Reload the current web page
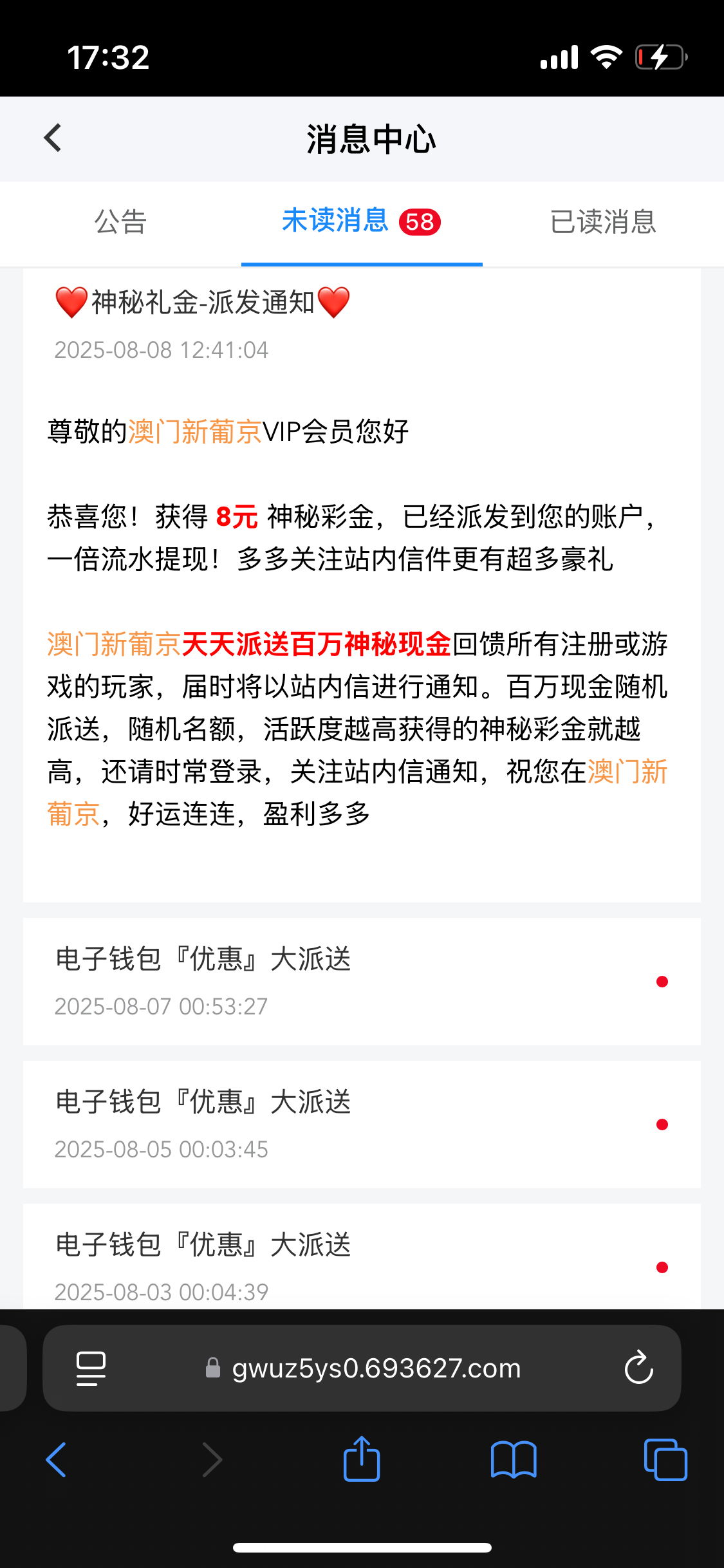This screenshot has height=1568, width=724. [x=638, y=1368]
